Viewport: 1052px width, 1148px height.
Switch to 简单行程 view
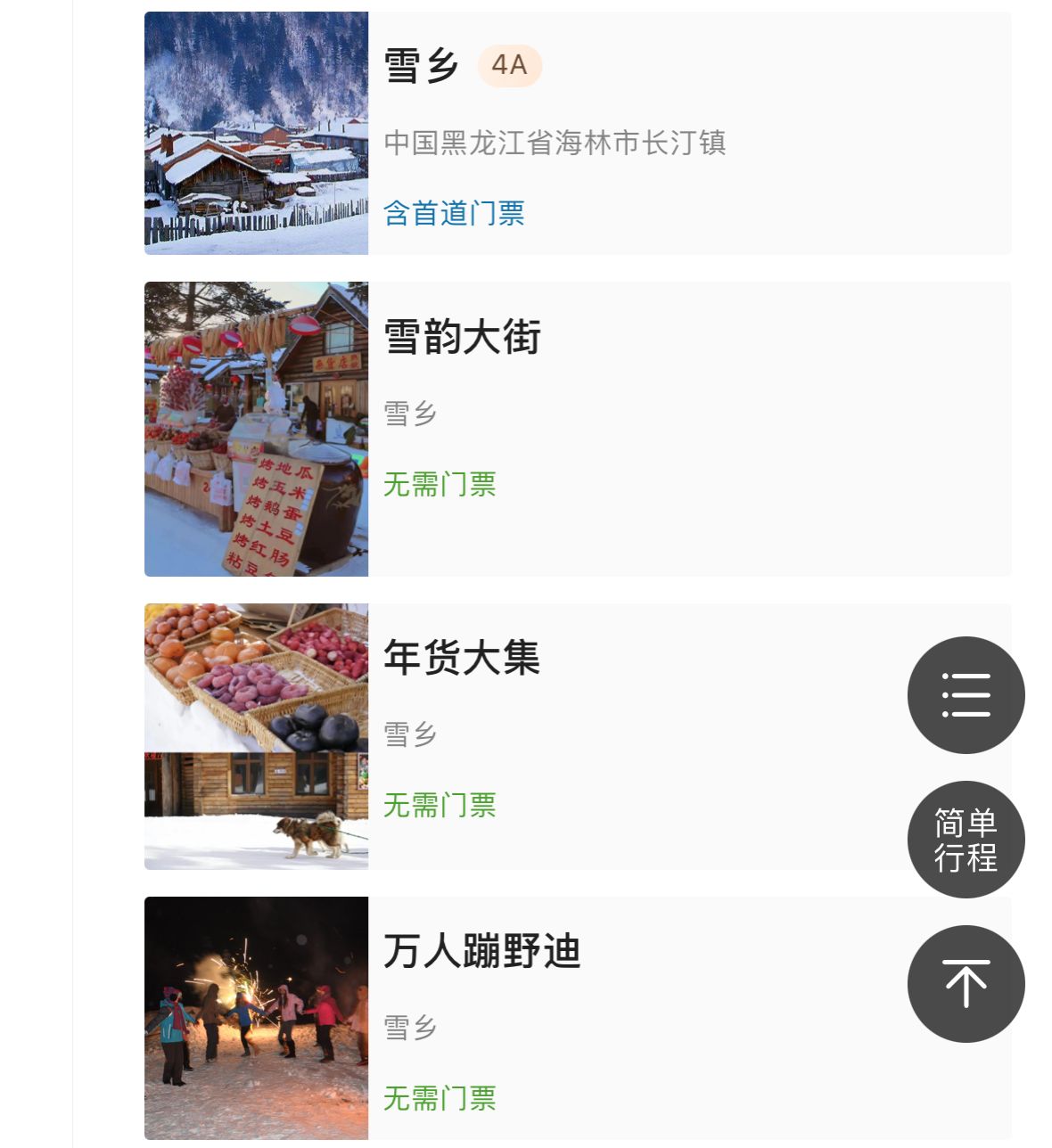[966, 840]
